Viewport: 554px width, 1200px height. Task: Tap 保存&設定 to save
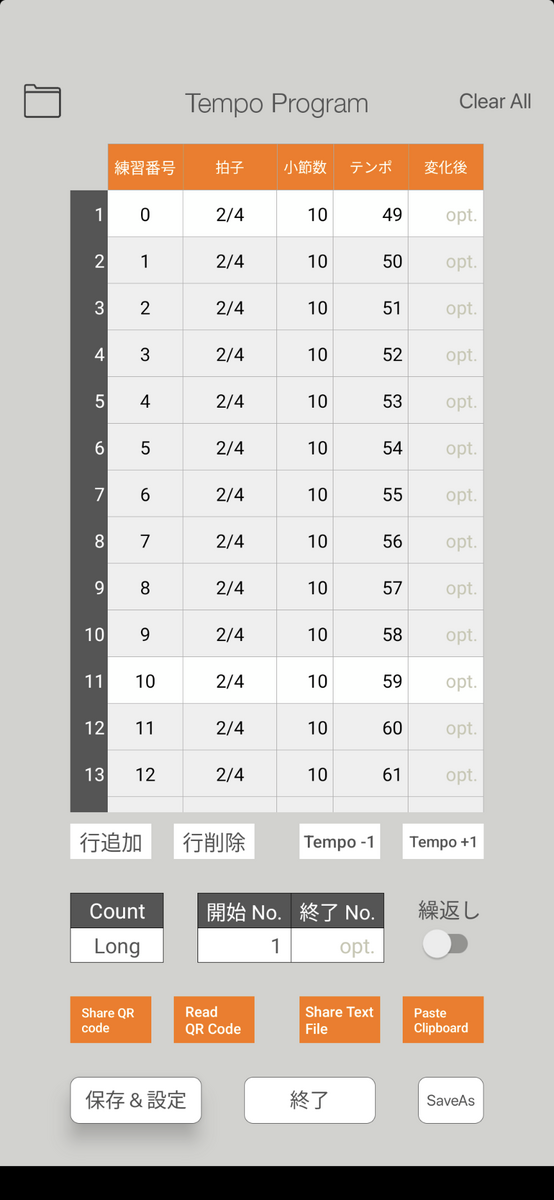(x=136, y=1100)
